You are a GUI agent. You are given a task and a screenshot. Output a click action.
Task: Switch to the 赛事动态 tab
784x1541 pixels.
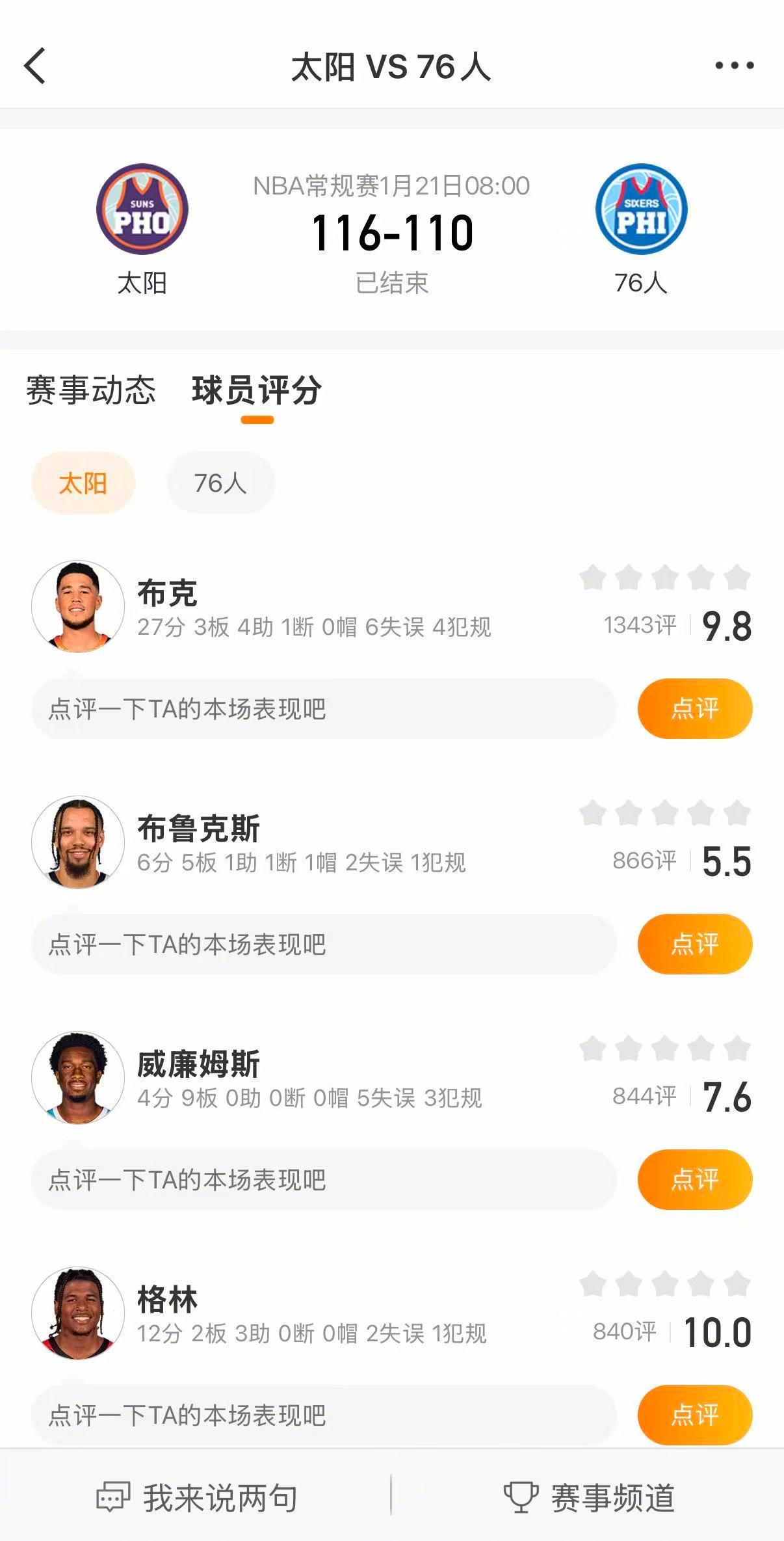tap(91, 390)
